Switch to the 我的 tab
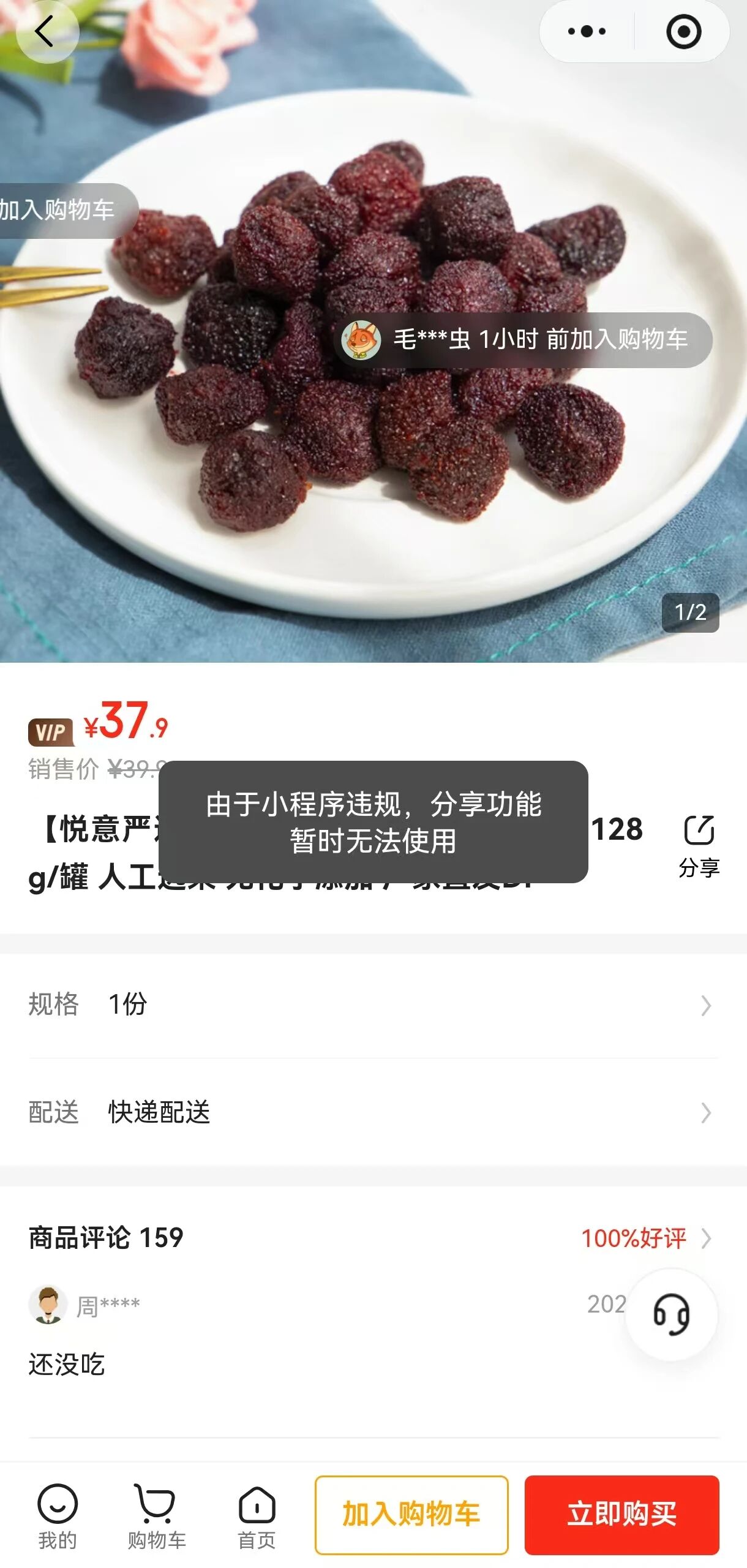The image size is (747, 1568). tap(58, 1517)
